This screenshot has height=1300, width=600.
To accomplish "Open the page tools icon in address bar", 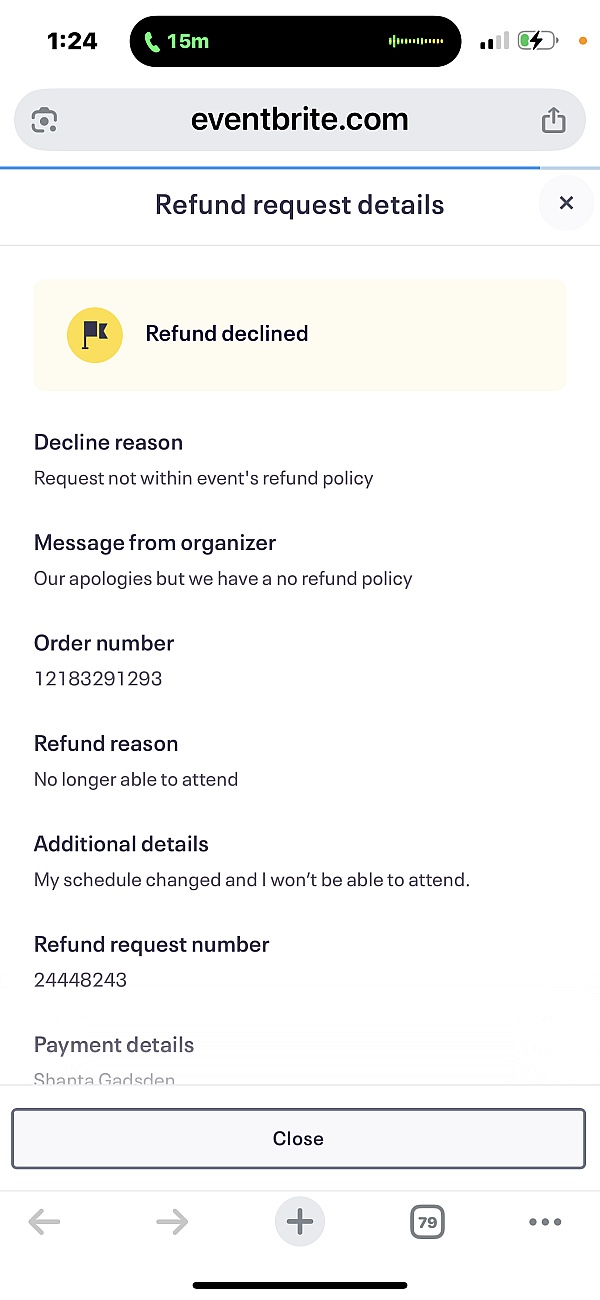I will click(45, 120).
